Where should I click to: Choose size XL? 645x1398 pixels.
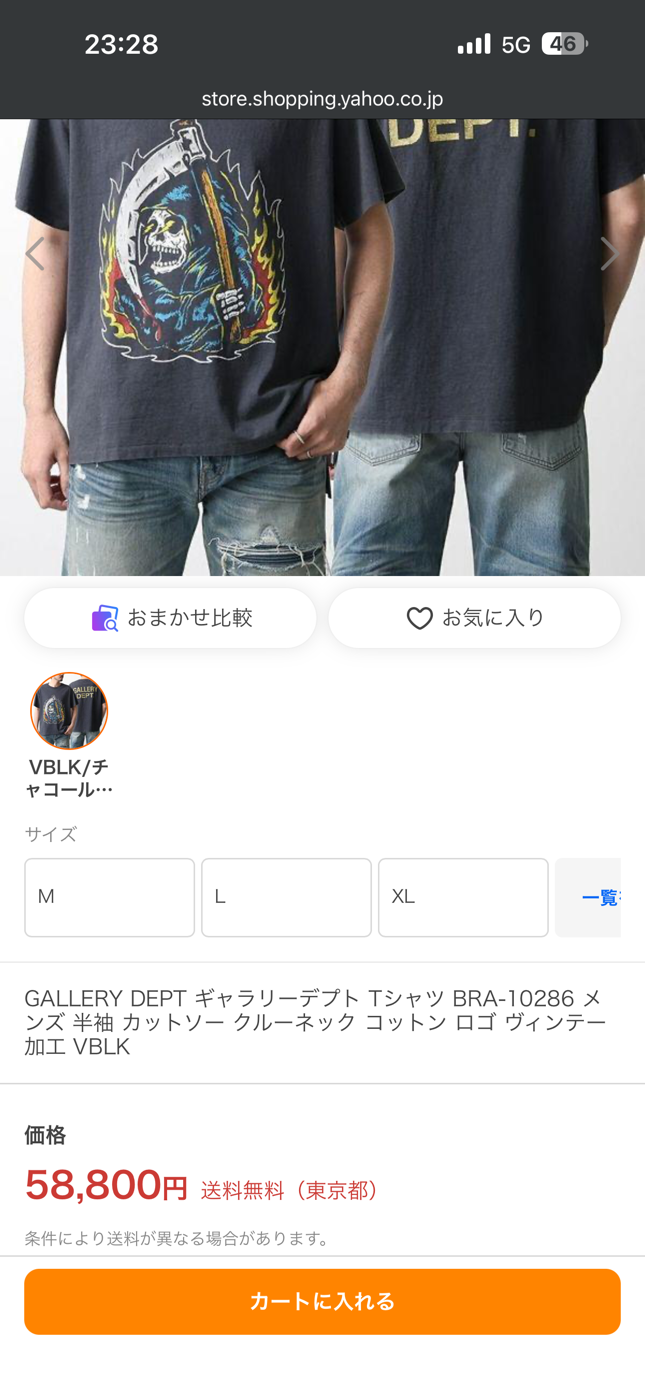[463, 897]
